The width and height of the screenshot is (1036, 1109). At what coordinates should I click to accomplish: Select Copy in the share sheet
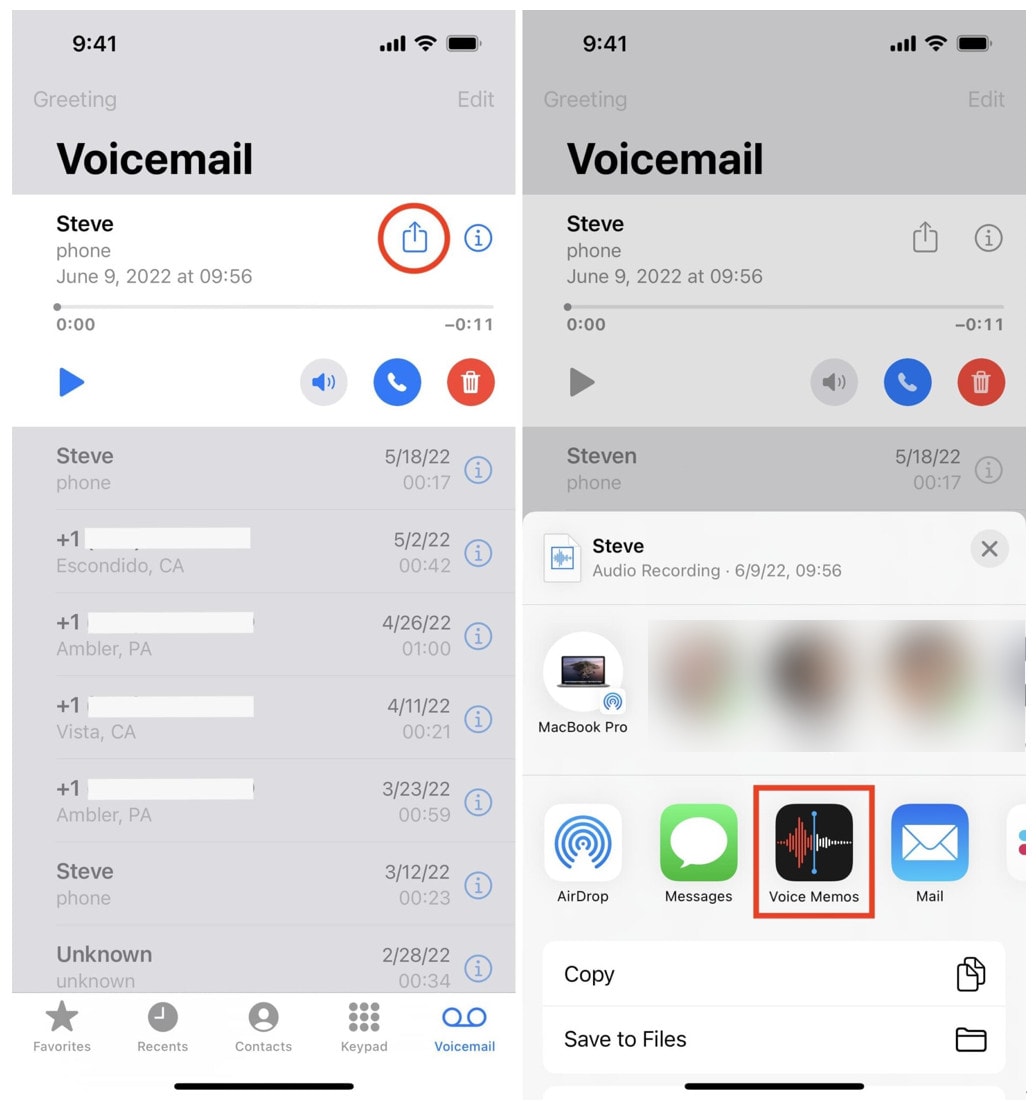tap(773, 974)
